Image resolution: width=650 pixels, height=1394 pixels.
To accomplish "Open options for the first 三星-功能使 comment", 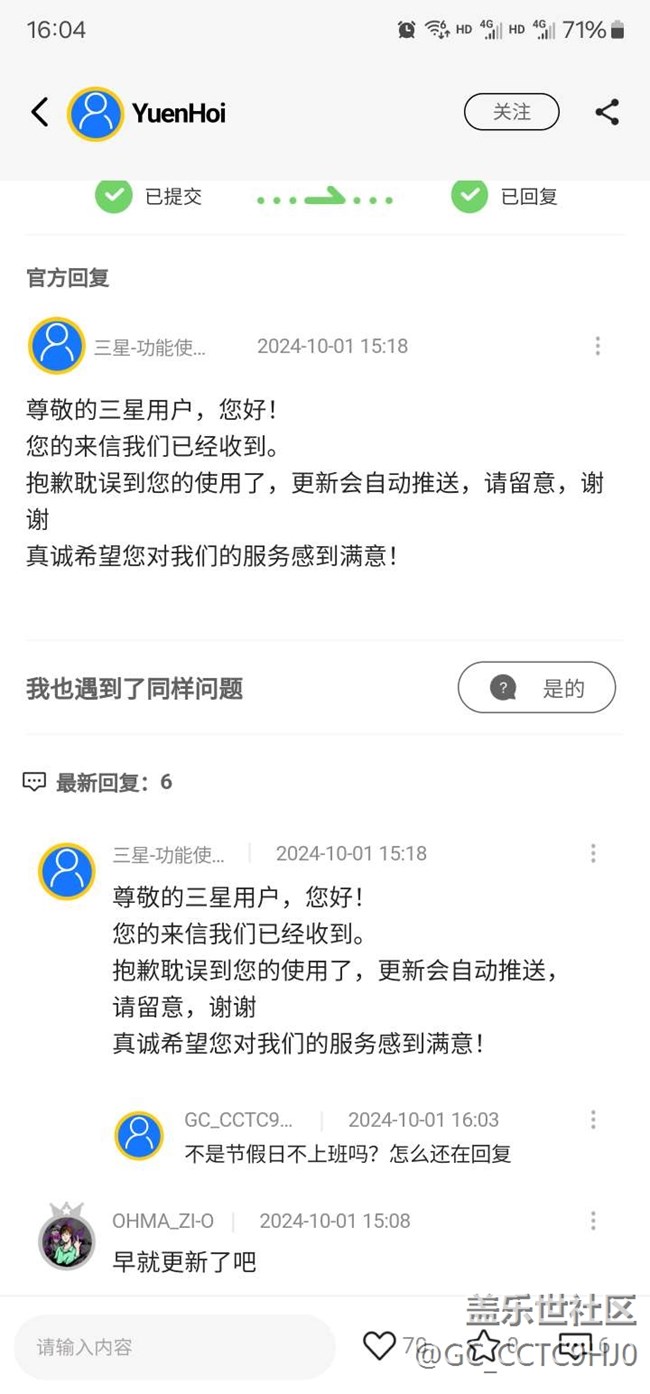I will point(593,853).
